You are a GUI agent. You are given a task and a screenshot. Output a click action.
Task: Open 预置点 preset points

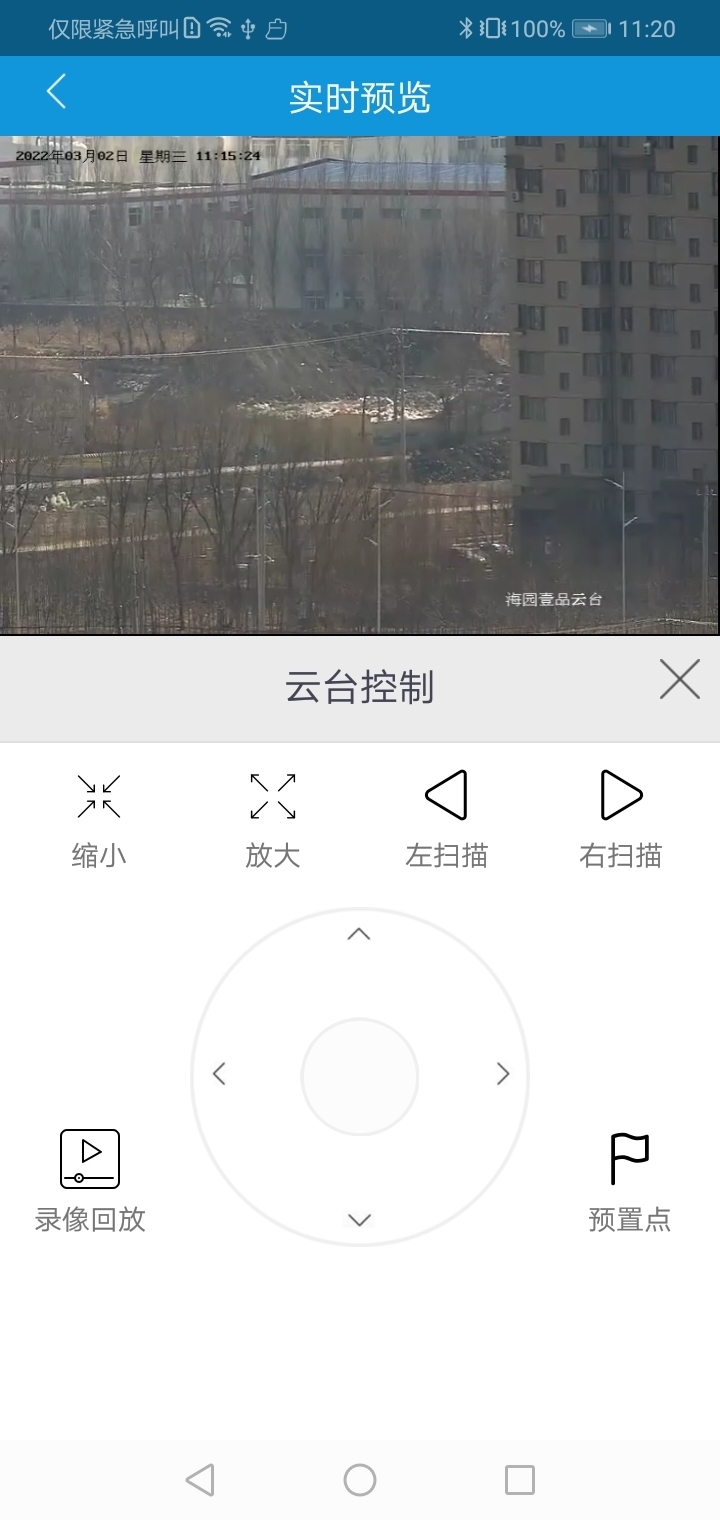coord(629,1180)
